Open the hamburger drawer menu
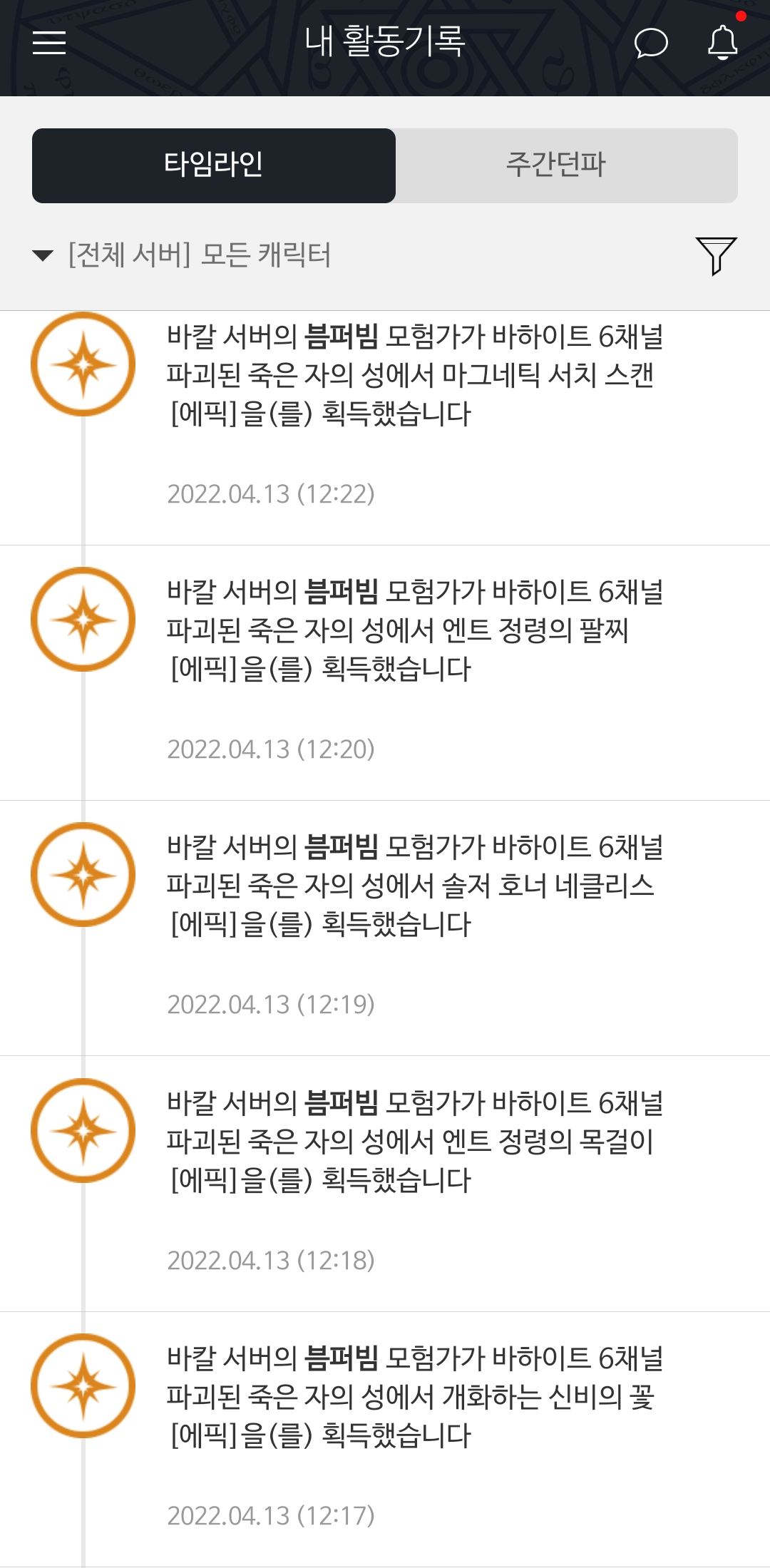 (49, 43)
